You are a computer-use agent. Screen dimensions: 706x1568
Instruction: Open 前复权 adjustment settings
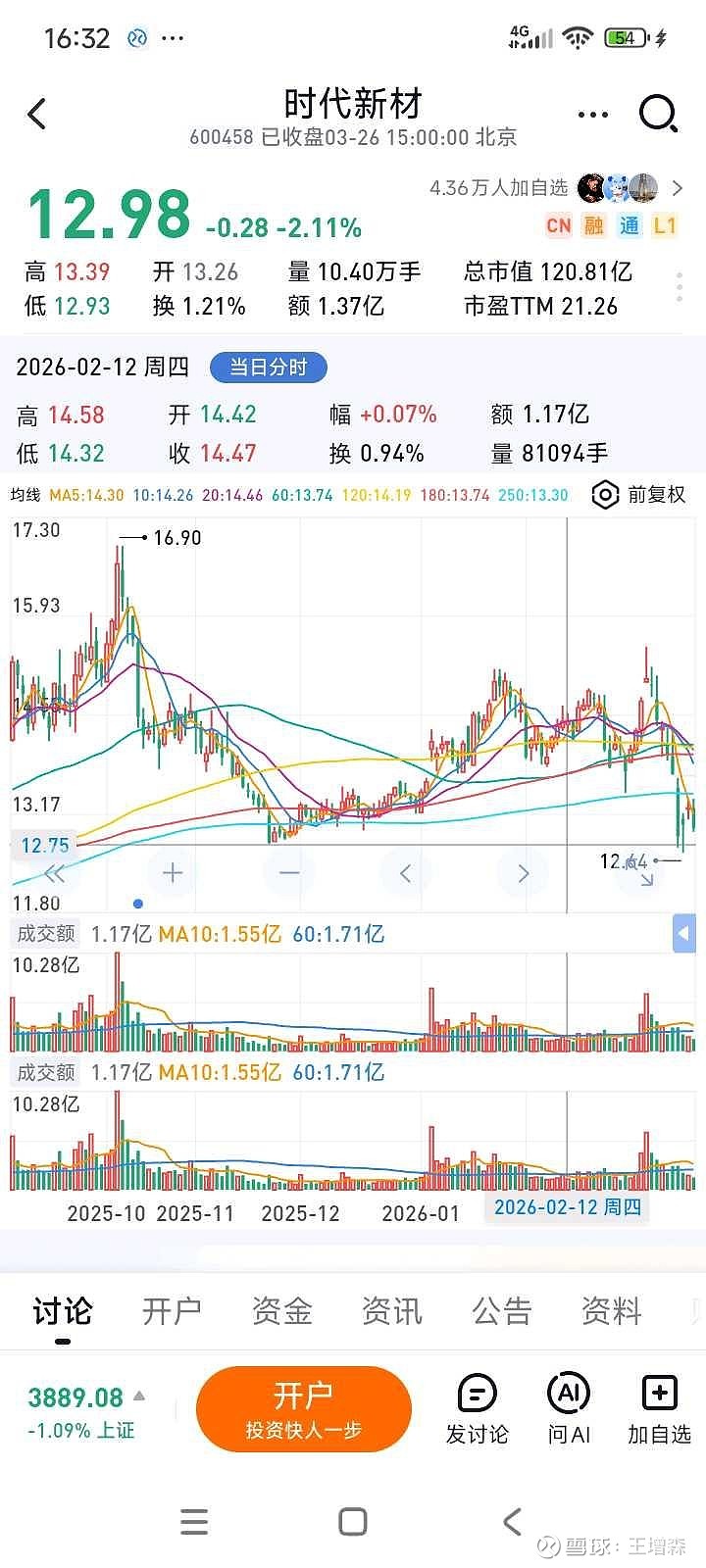tap(639, 495)
